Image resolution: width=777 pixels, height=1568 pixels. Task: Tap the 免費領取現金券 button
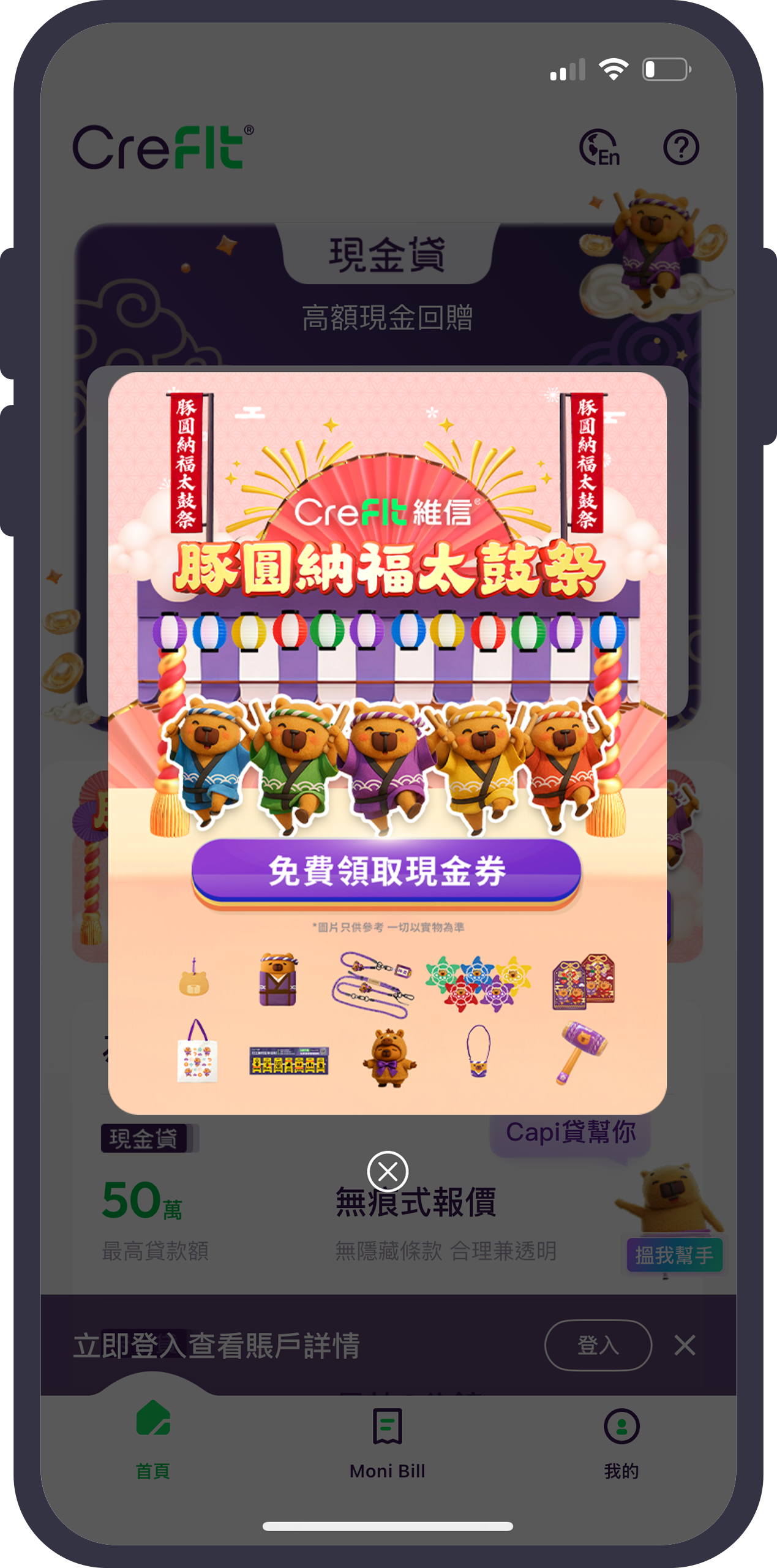click(386, 872)
